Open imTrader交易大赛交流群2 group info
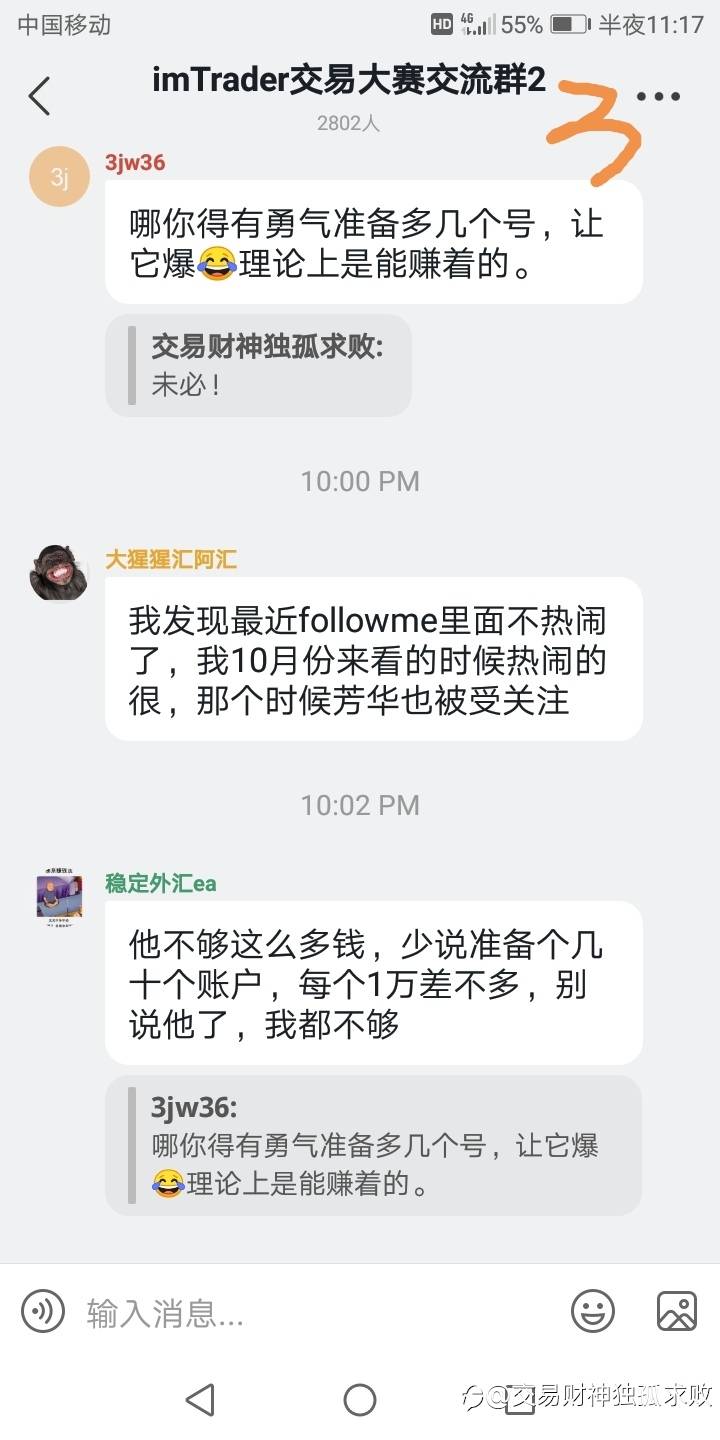The height and width of the screenshot is (1440, 720). pyautogui.click(x=349, y=82)
